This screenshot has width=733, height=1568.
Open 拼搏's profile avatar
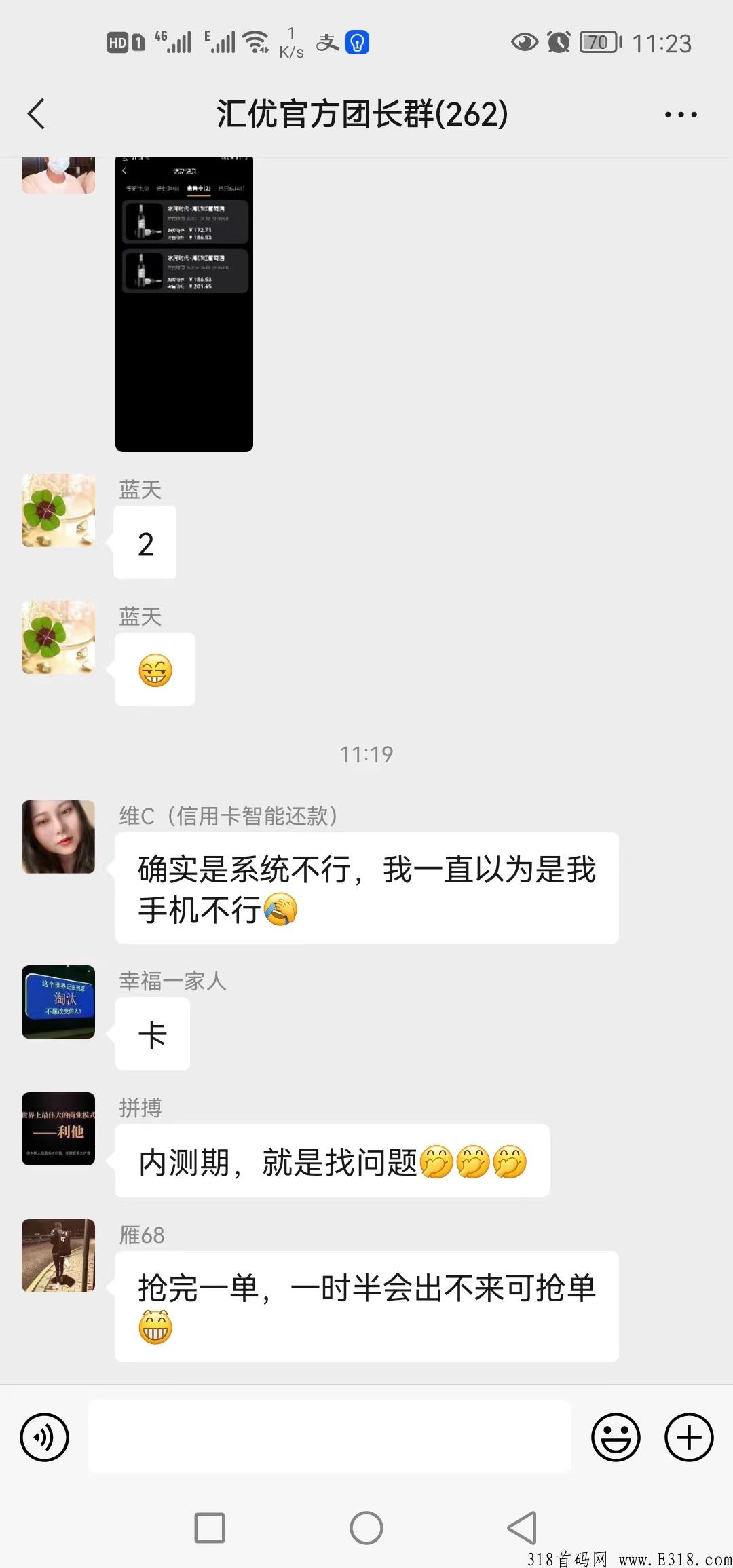(58, 1129)
